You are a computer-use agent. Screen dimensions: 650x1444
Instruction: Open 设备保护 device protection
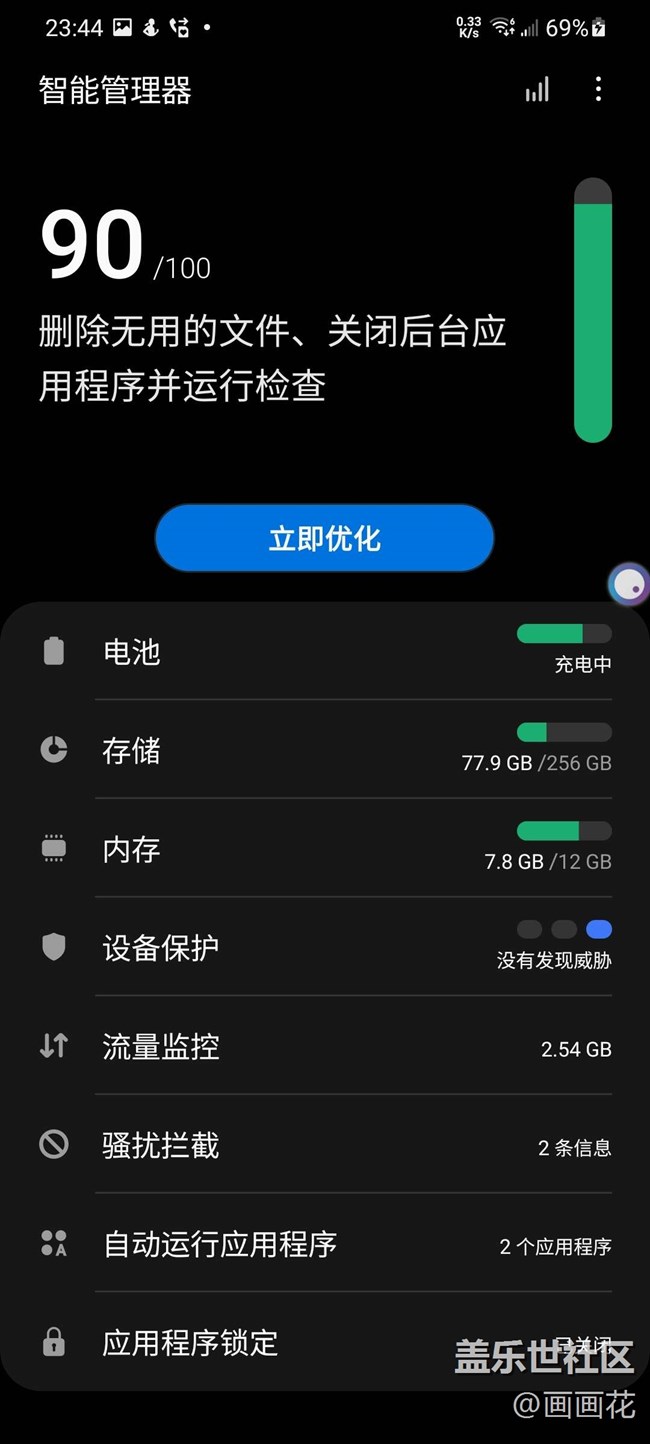(x=325, y=946)
